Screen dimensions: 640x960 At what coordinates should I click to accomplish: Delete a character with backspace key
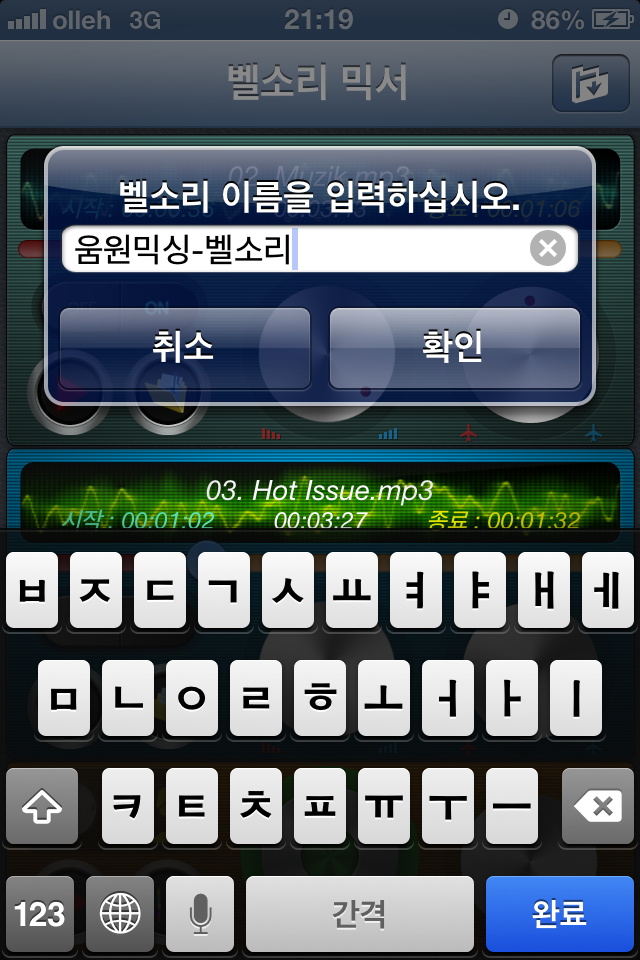pyautogui.click(x=598, y=805)
